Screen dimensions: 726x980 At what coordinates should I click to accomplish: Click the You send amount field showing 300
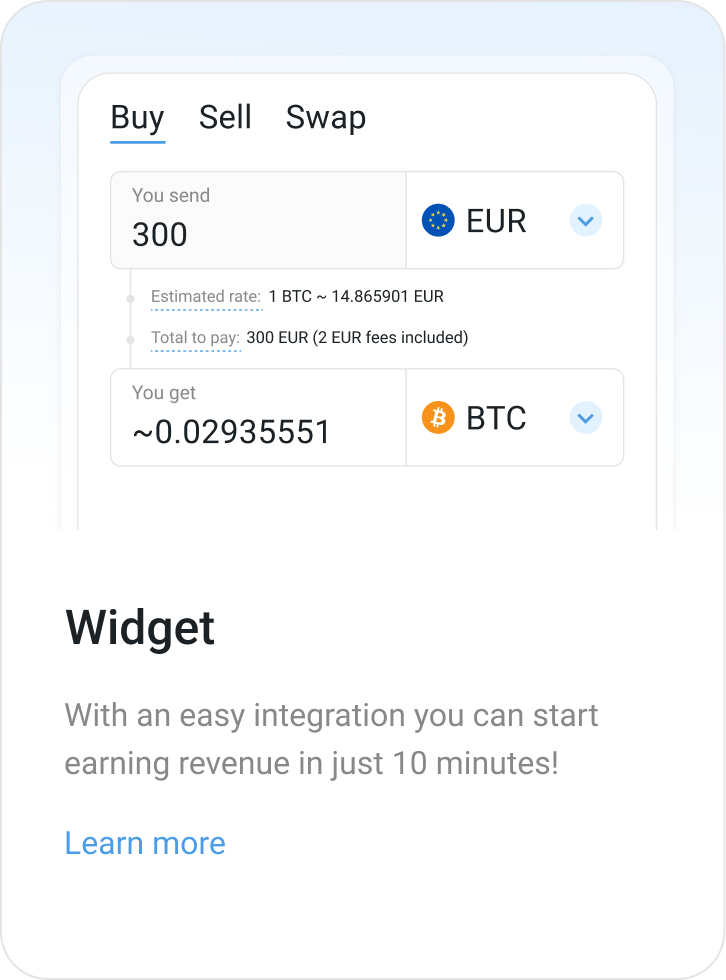point(159,235)
